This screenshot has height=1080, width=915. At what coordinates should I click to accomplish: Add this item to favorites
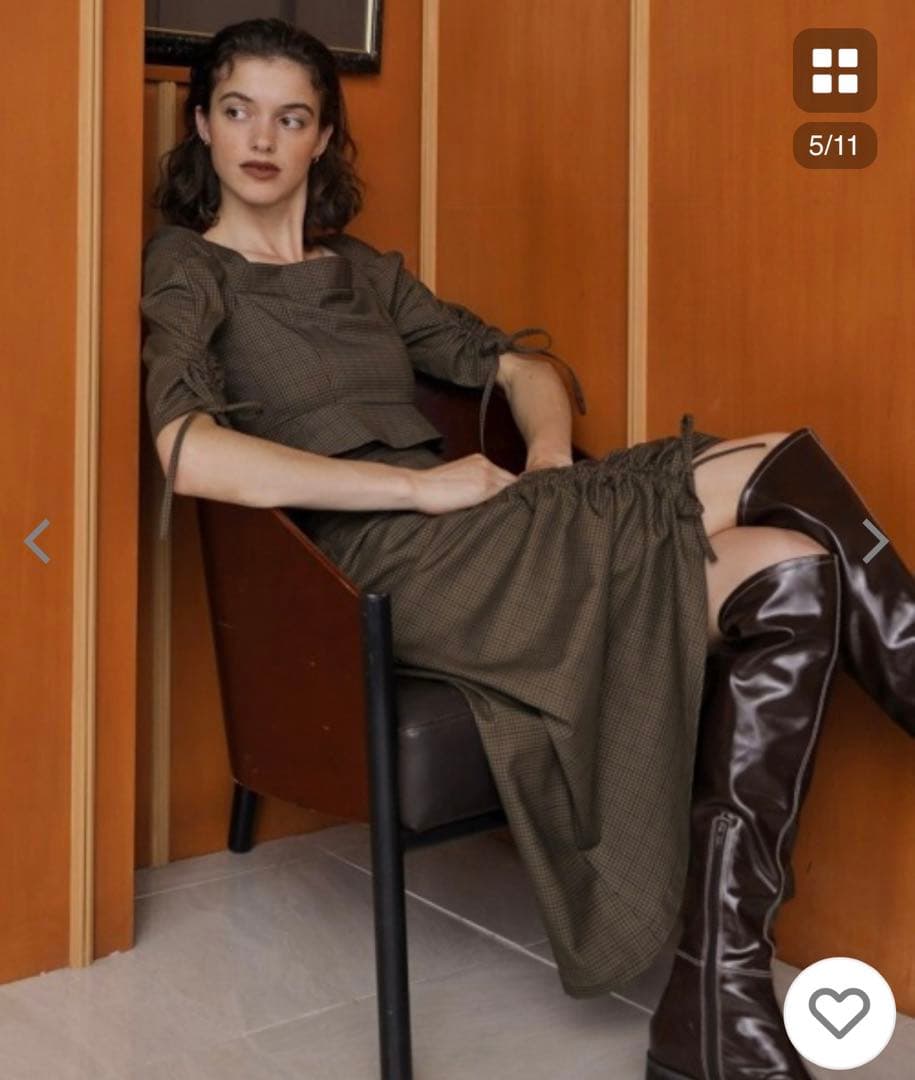pyautogui.click(x=839, y=1013)
